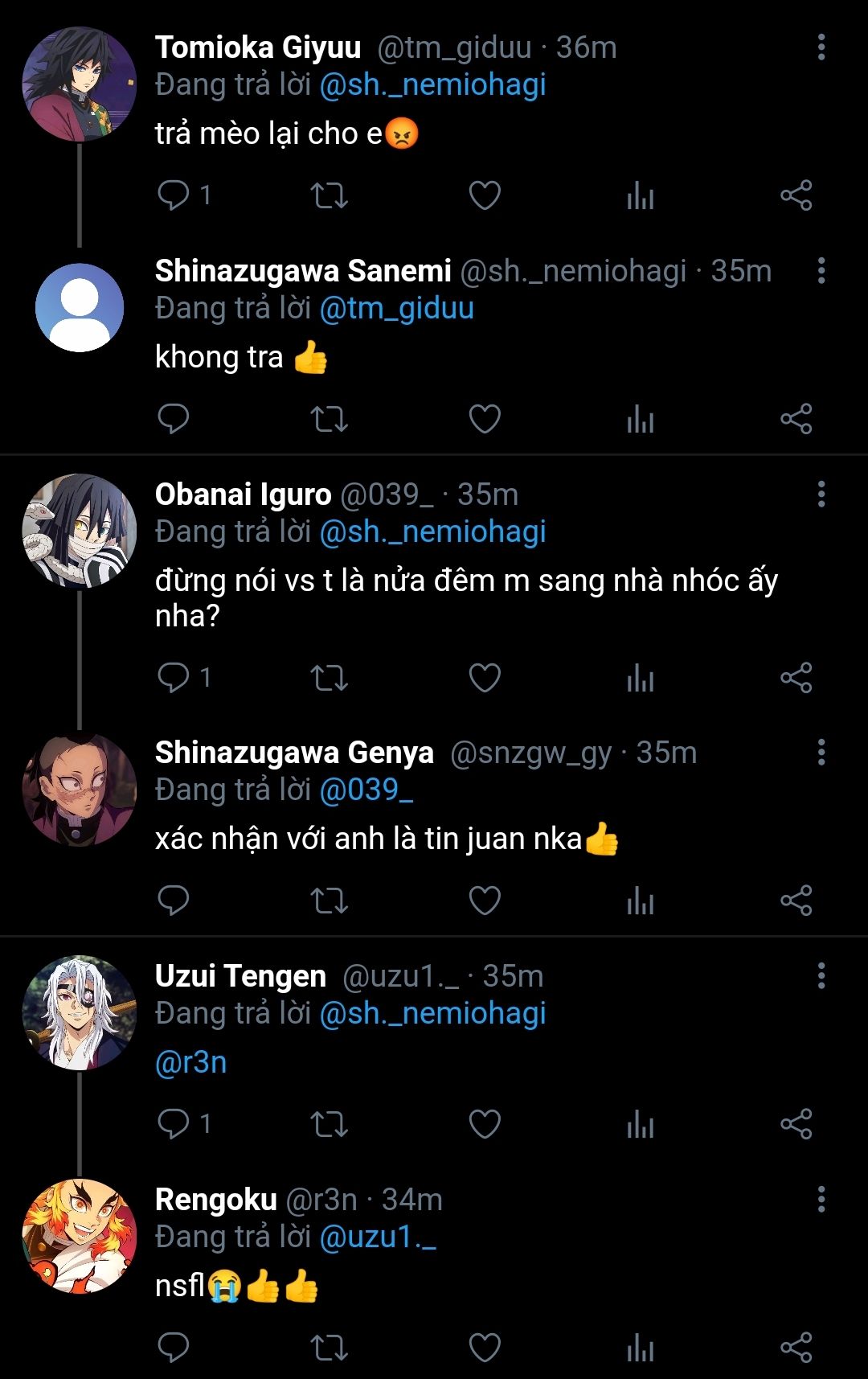This screenshot has width=868, height=1379.
Task: Repost Shinazugawa Sanemi's 'khong tra' reply
Action: (329, 419)
